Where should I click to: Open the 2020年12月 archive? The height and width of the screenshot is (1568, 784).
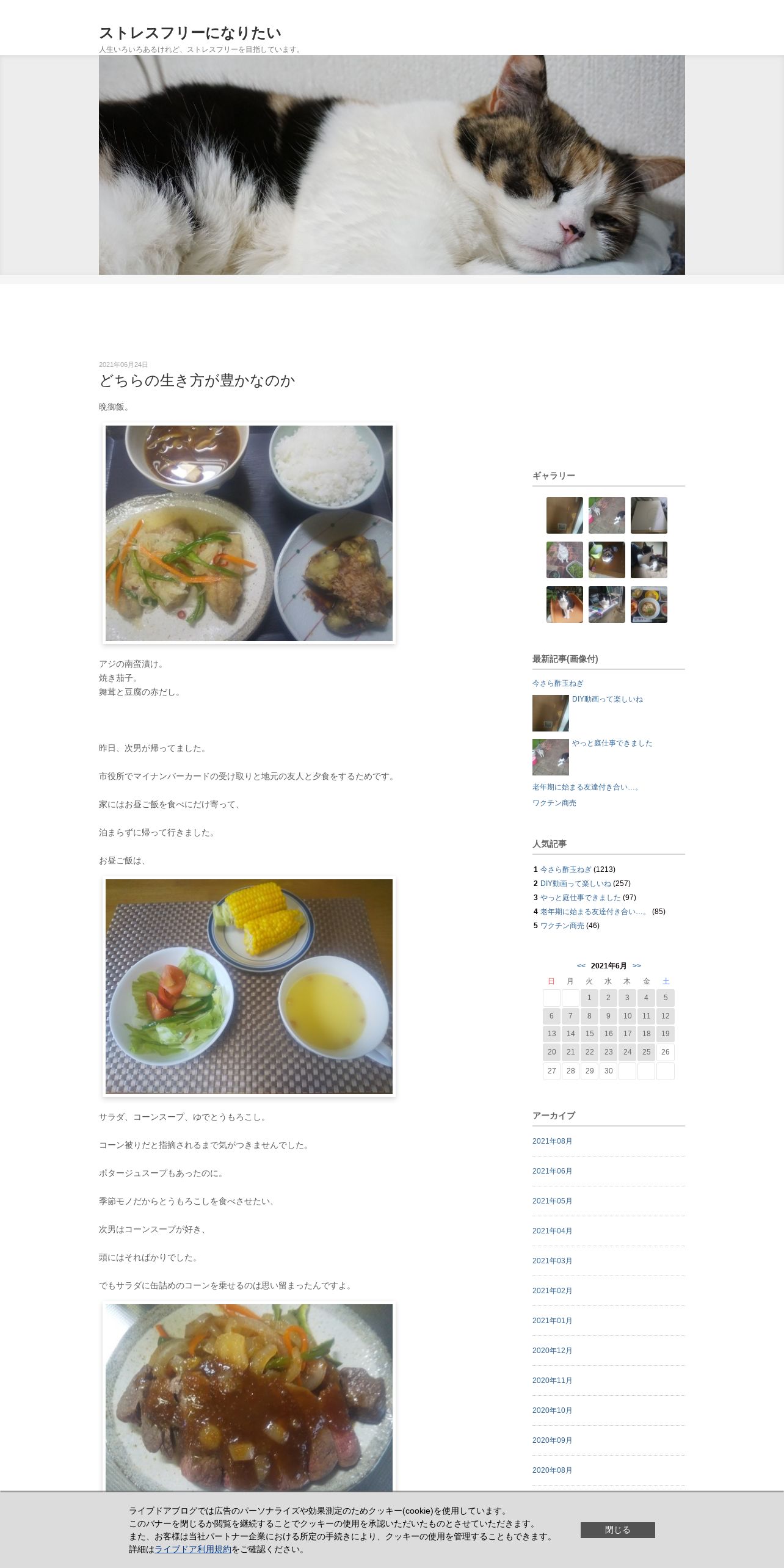(x=552, y=1350)
